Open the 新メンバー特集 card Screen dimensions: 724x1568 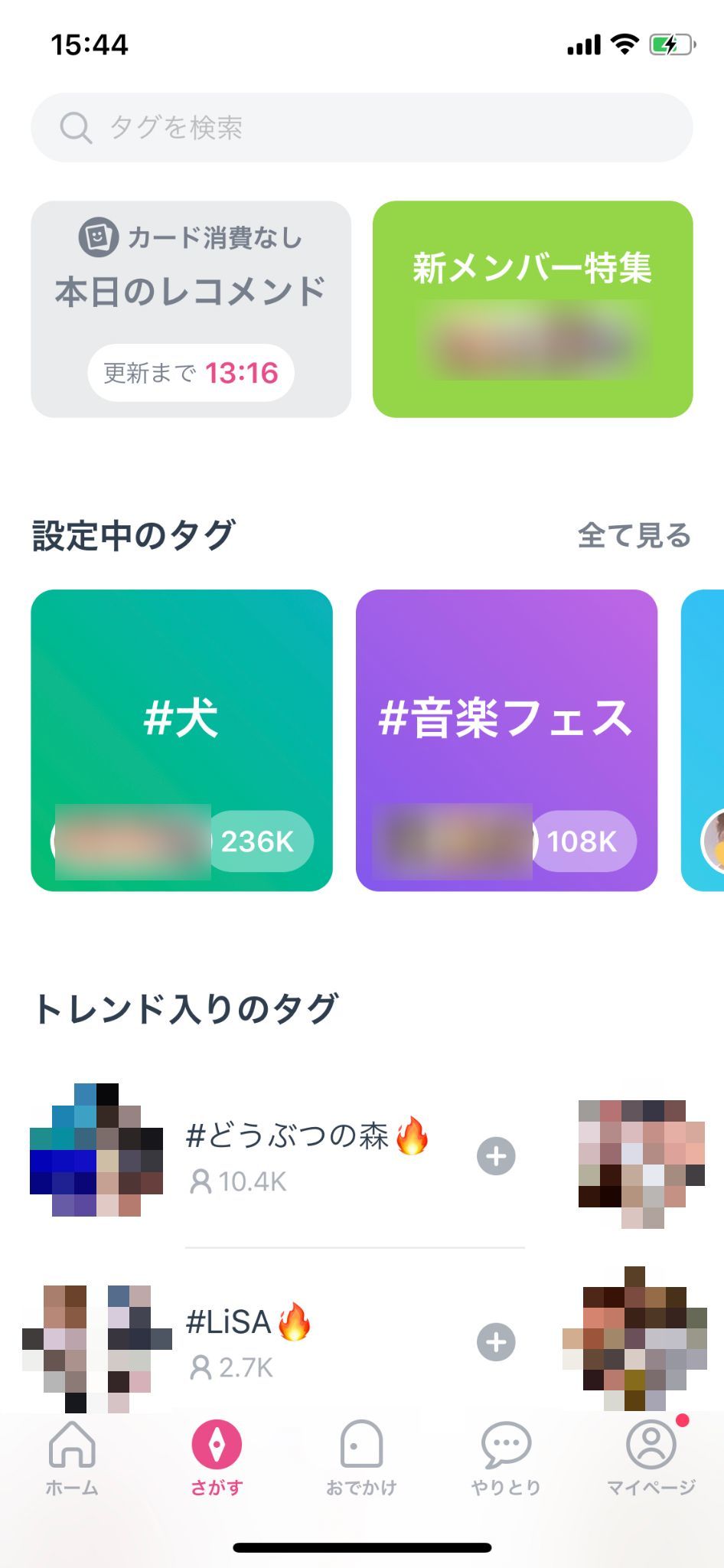(x=533, y=309)
